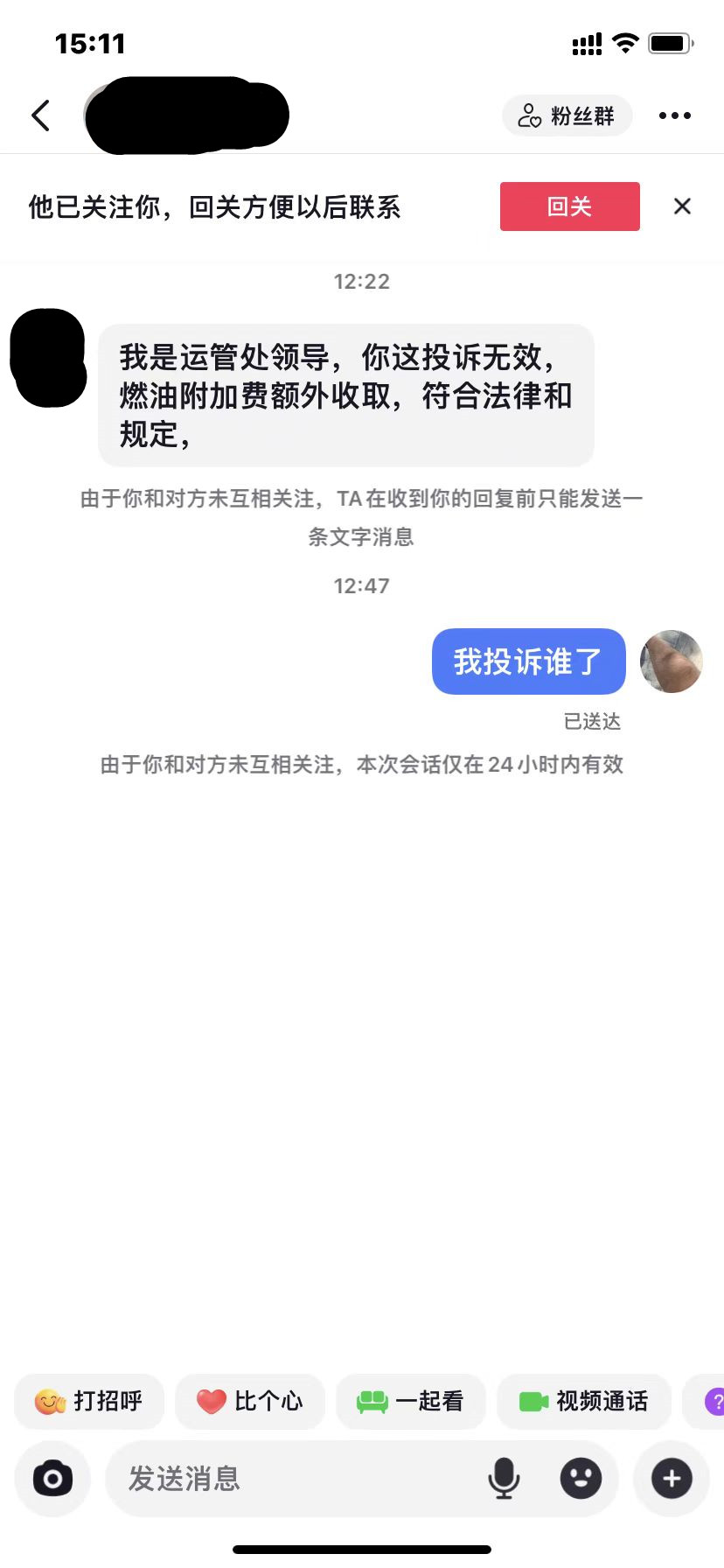Viewport: 724px width, 1568px height.
Task: Tap the back arrow to leave chat
Action: pyautogui.click(x=40, y=115)
